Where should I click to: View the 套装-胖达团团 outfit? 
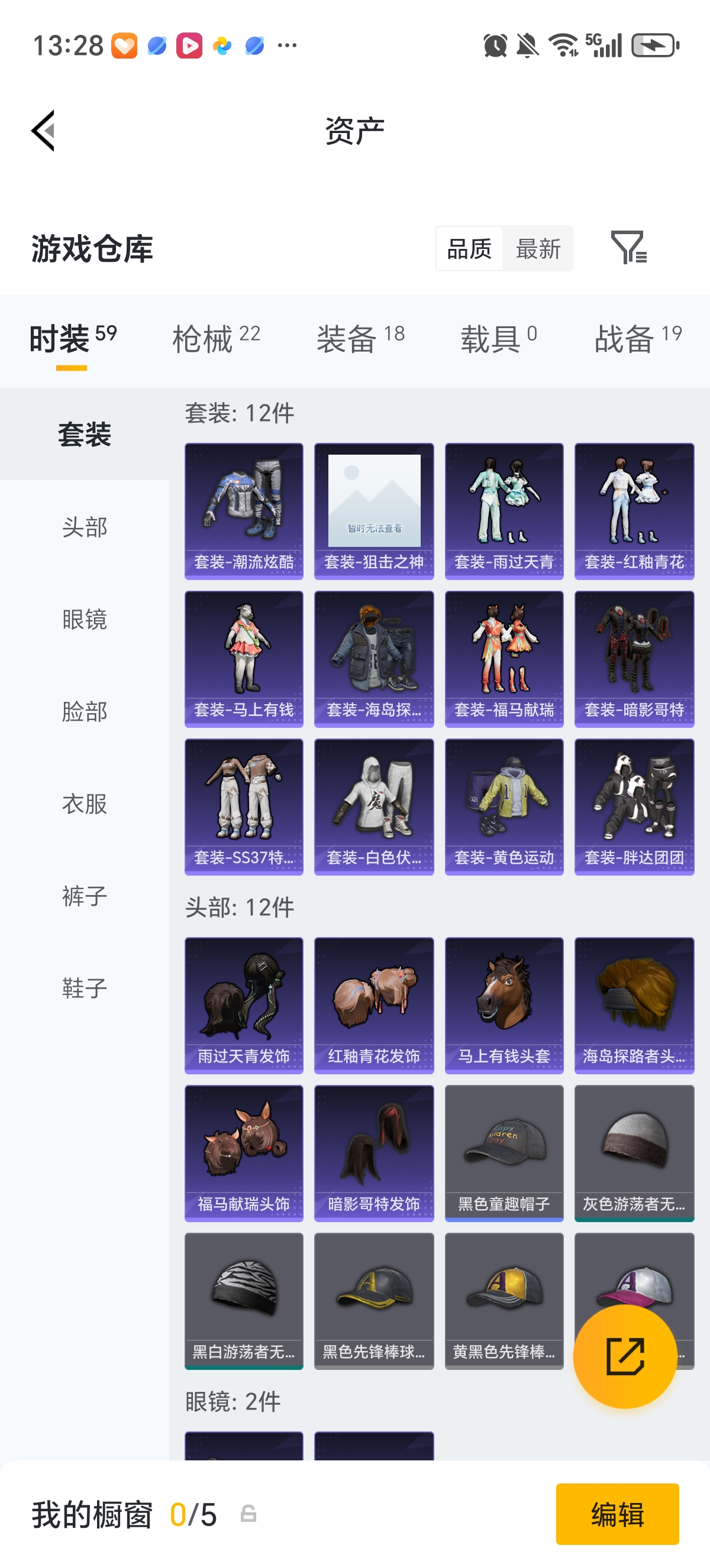pyautogui.click(x=634, y=807)
